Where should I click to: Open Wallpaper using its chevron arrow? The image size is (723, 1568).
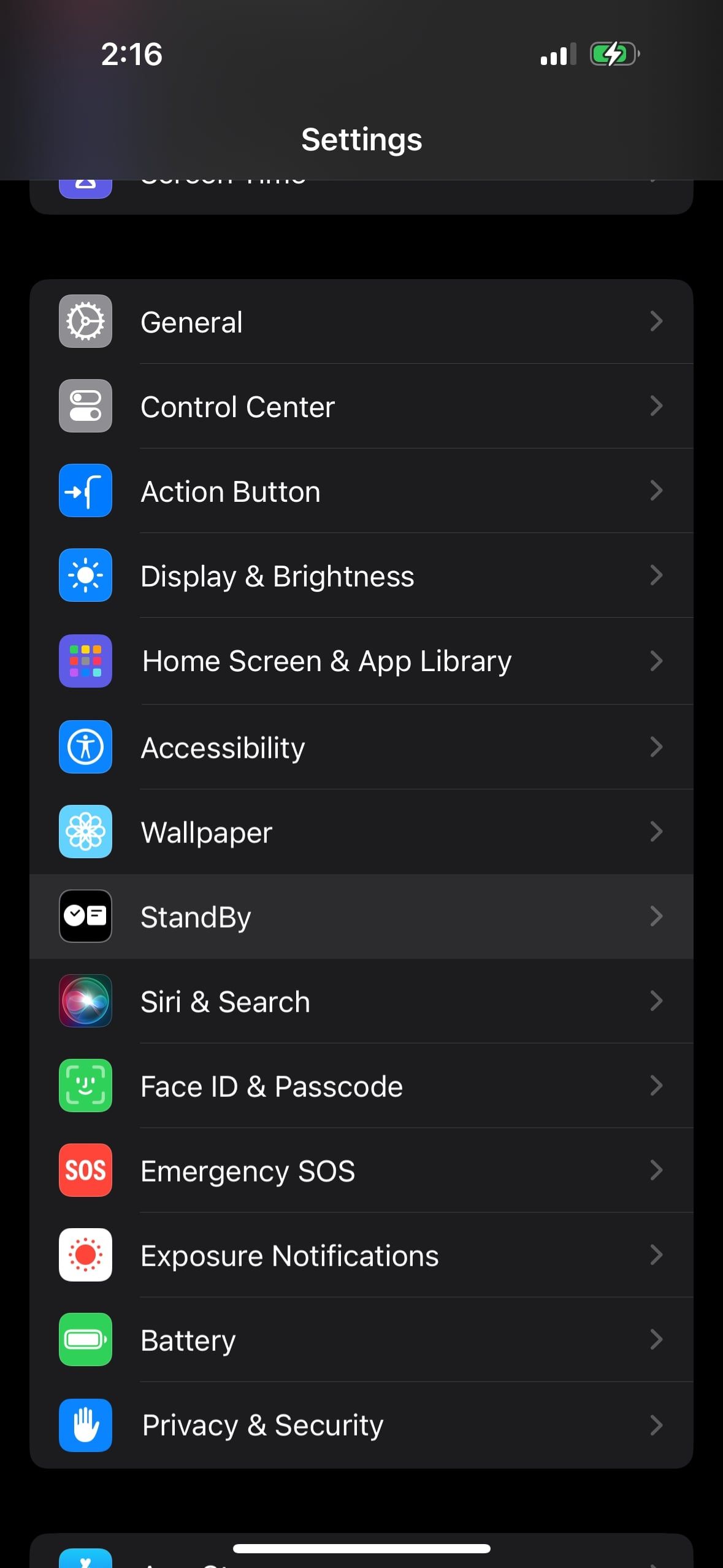point(657,831)
